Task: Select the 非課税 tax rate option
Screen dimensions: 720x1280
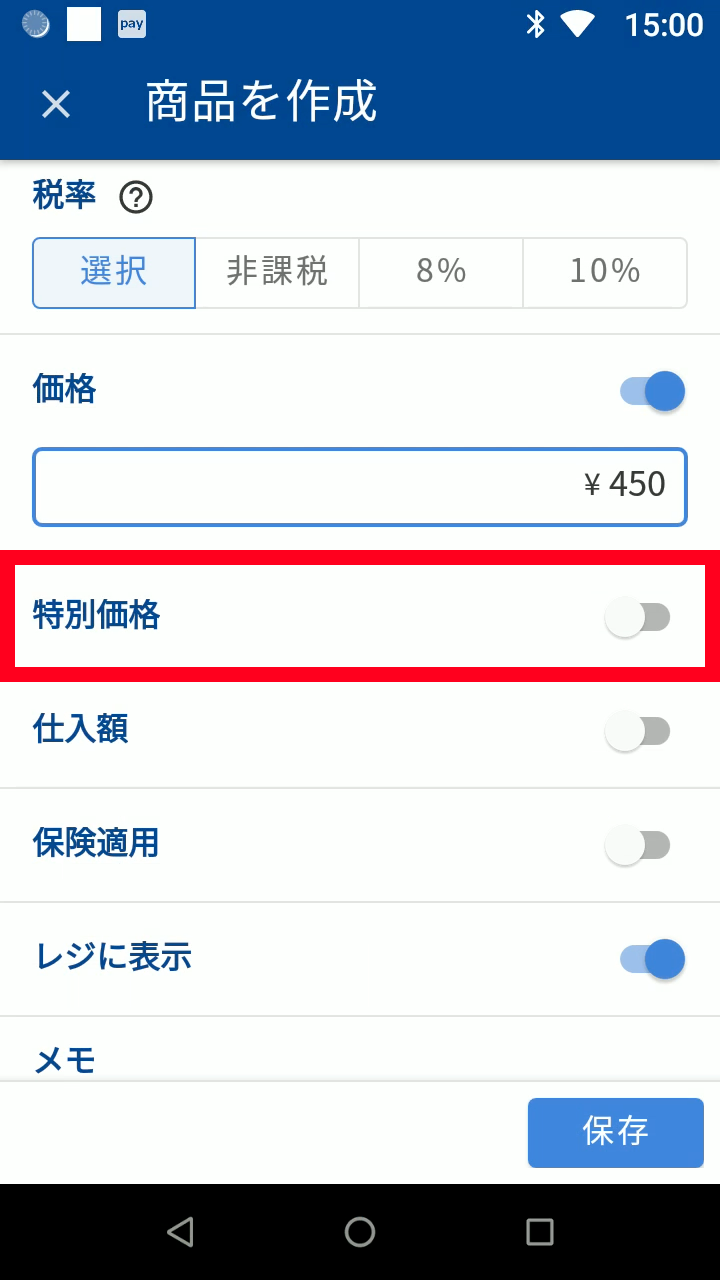Action: [277, 272]
